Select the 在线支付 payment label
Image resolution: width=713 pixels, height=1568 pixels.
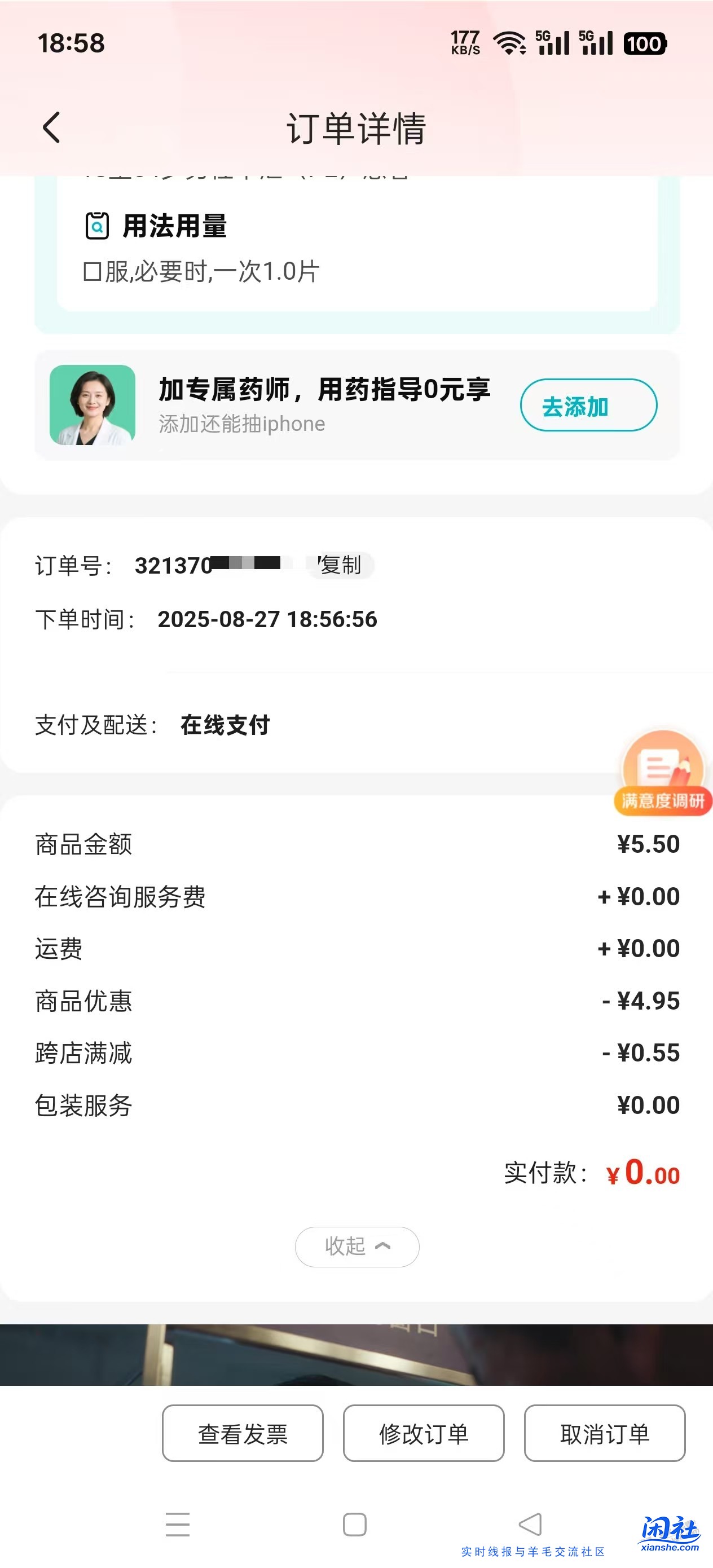[x=225, y=725]
